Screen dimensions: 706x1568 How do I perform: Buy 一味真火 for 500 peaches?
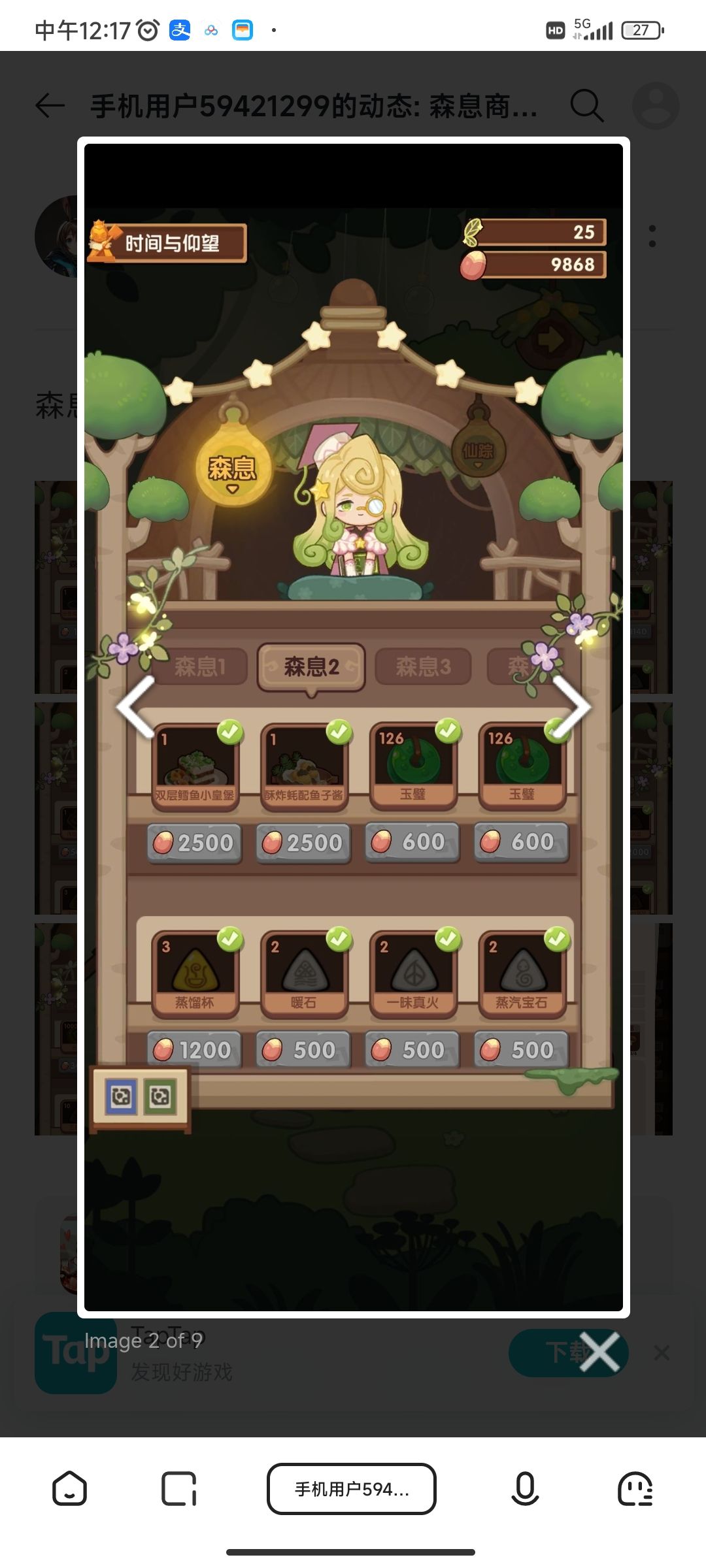[x=412, y=1049]
